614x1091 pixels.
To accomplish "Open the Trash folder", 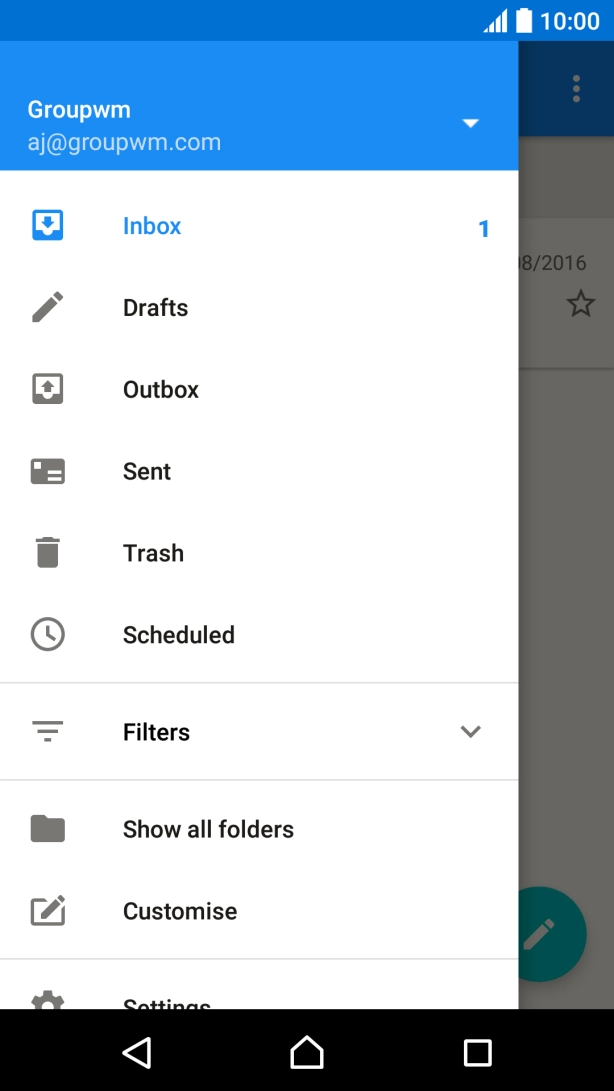I will pos(153,553).
